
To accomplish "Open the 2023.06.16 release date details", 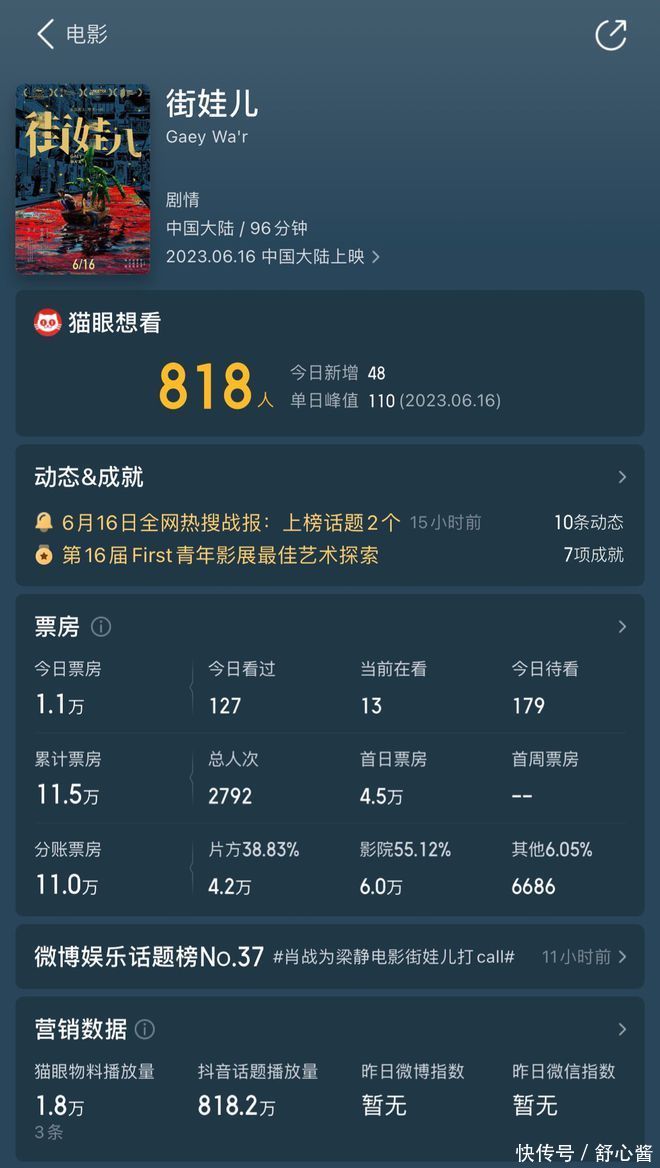I will (x=272, y=256).
